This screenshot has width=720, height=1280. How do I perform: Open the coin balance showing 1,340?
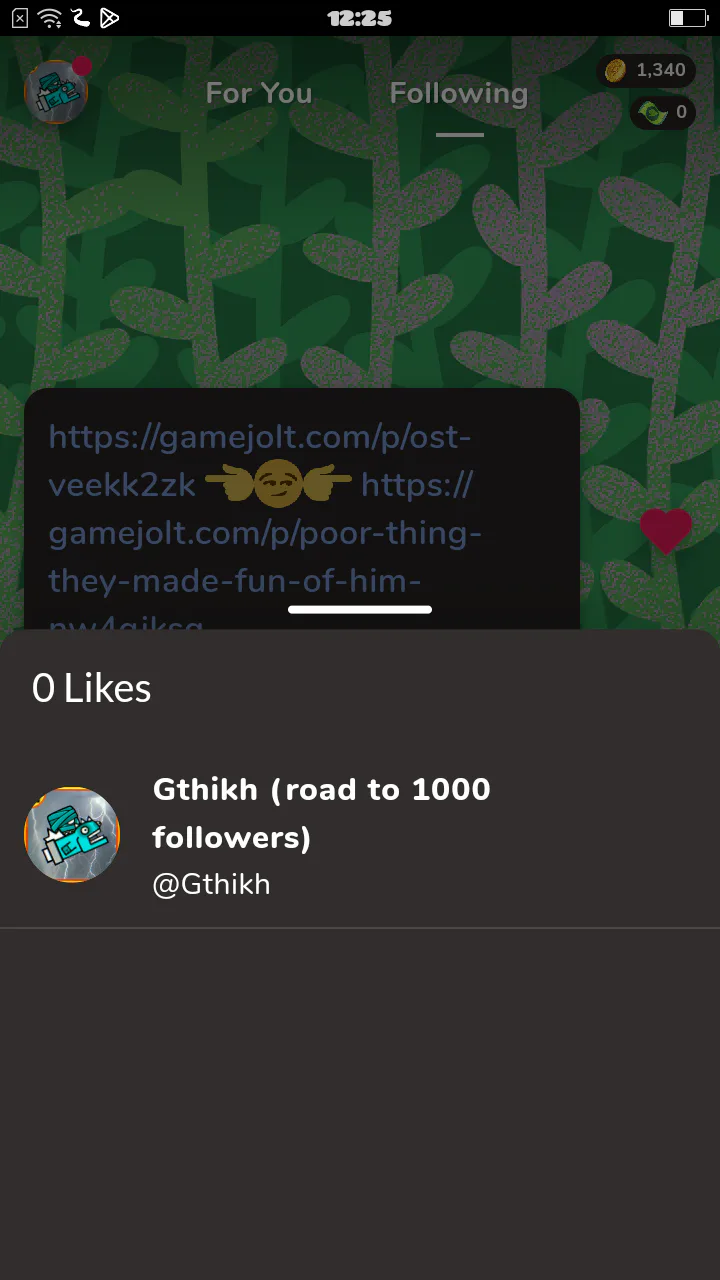pos(646,70)
